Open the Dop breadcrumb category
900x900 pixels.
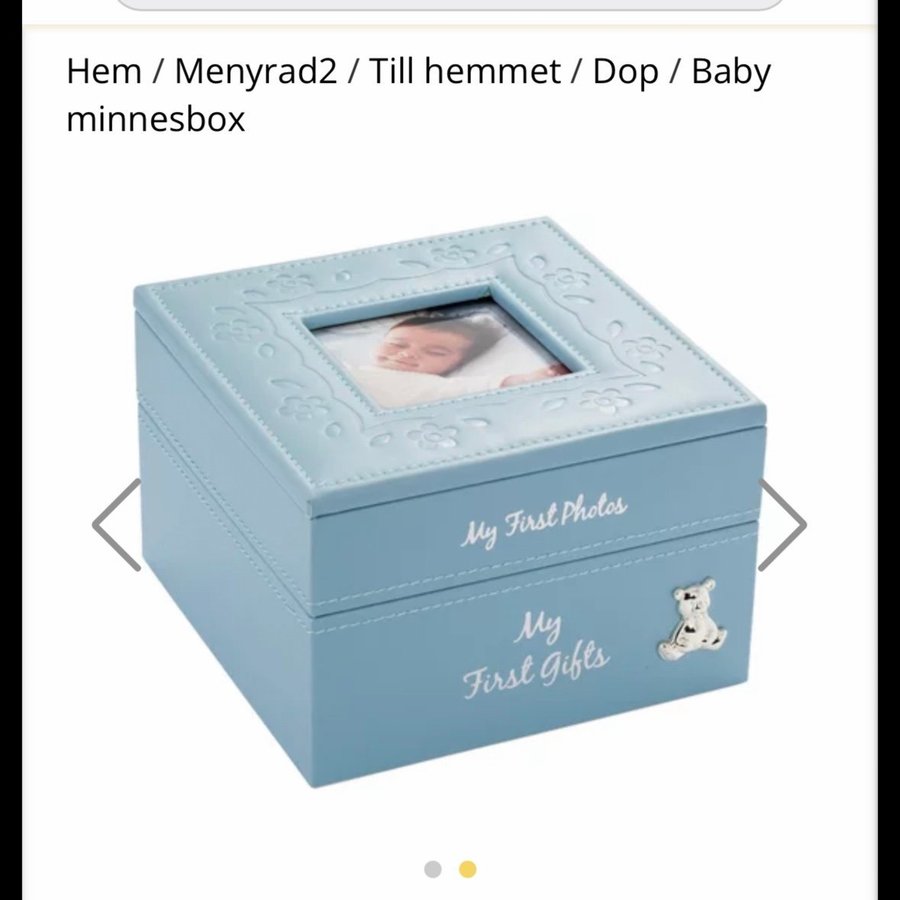[x=626, y=72]
